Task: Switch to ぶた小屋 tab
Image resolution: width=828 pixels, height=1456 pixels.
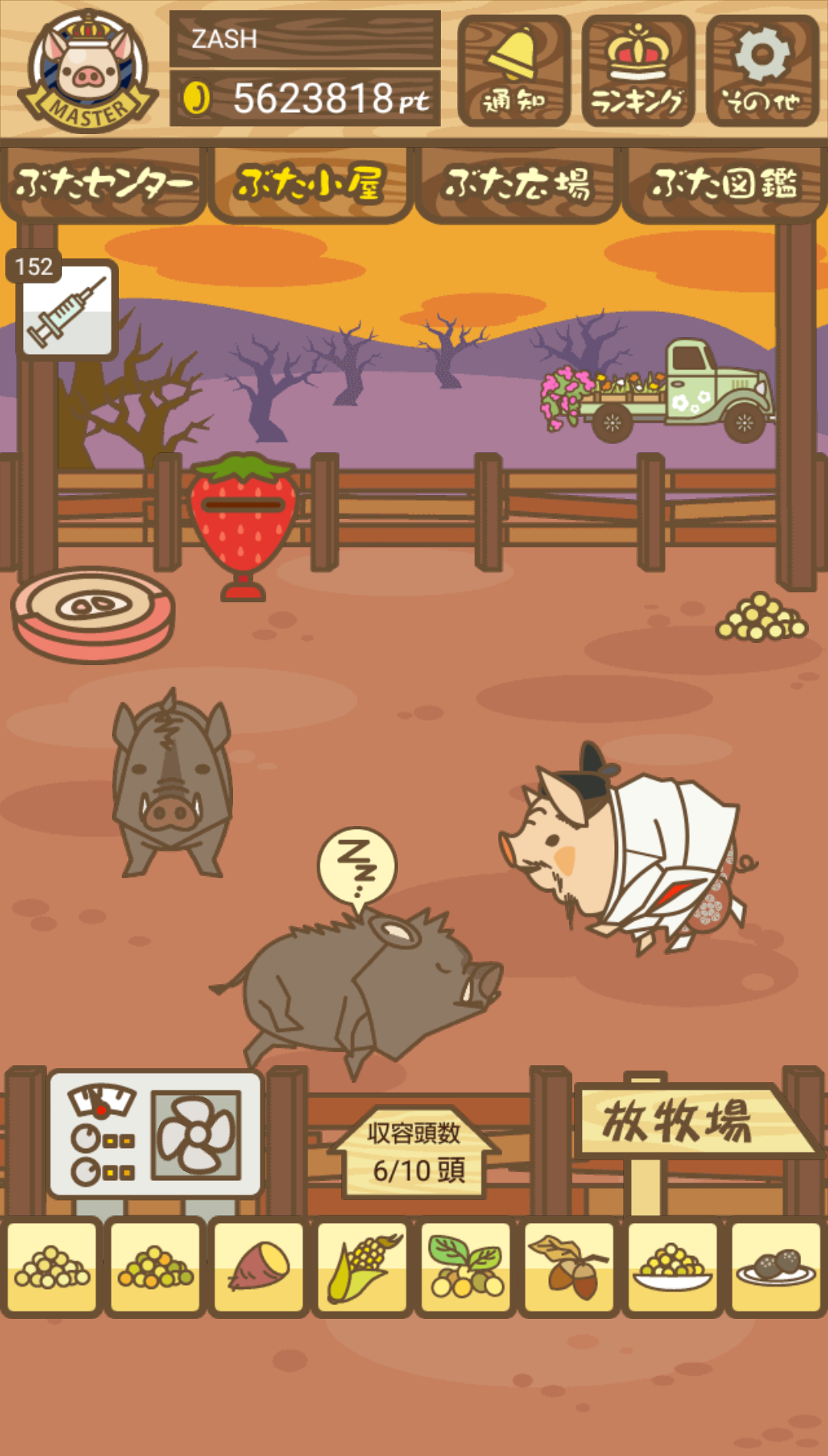Action: pos(310,185)
